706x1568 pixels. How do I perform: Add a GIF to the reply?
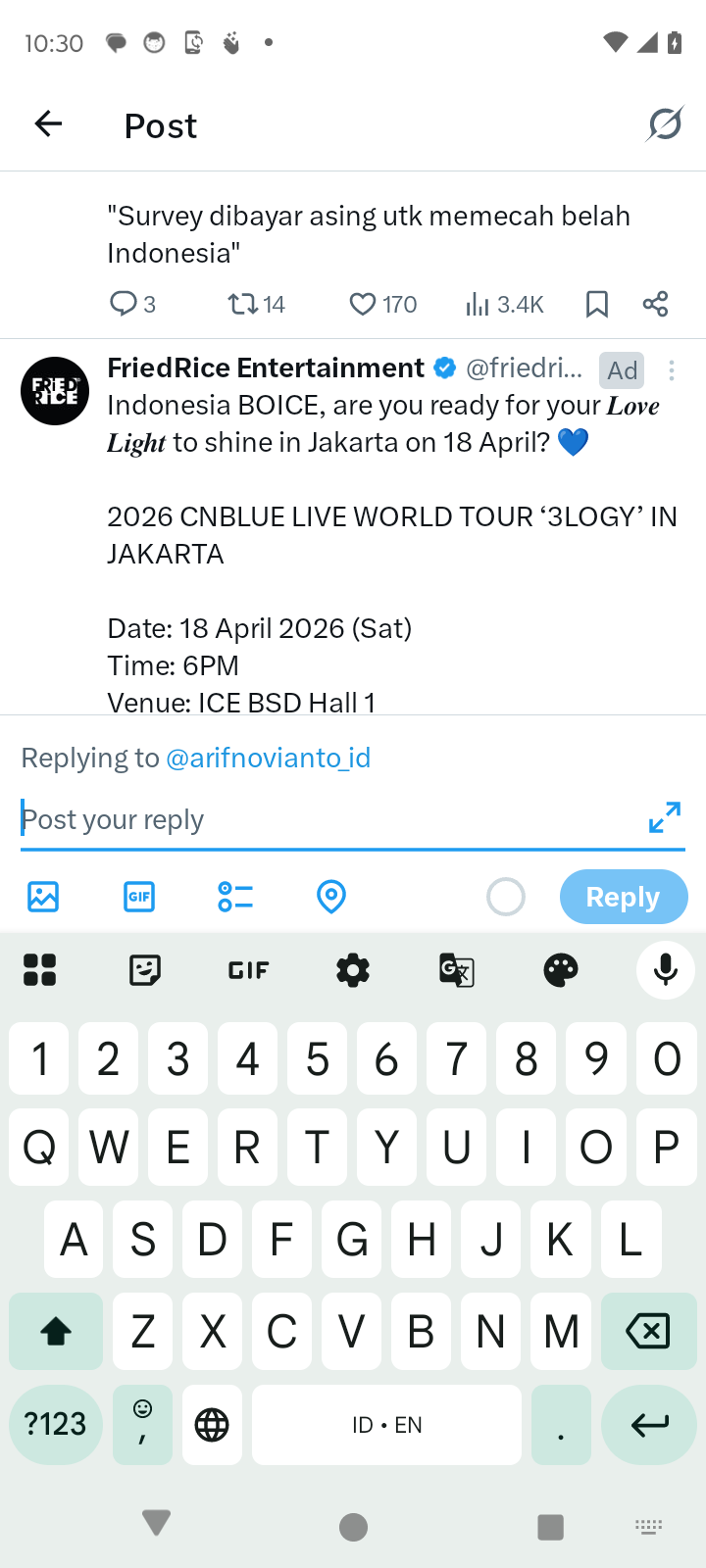tap(139, 896)
